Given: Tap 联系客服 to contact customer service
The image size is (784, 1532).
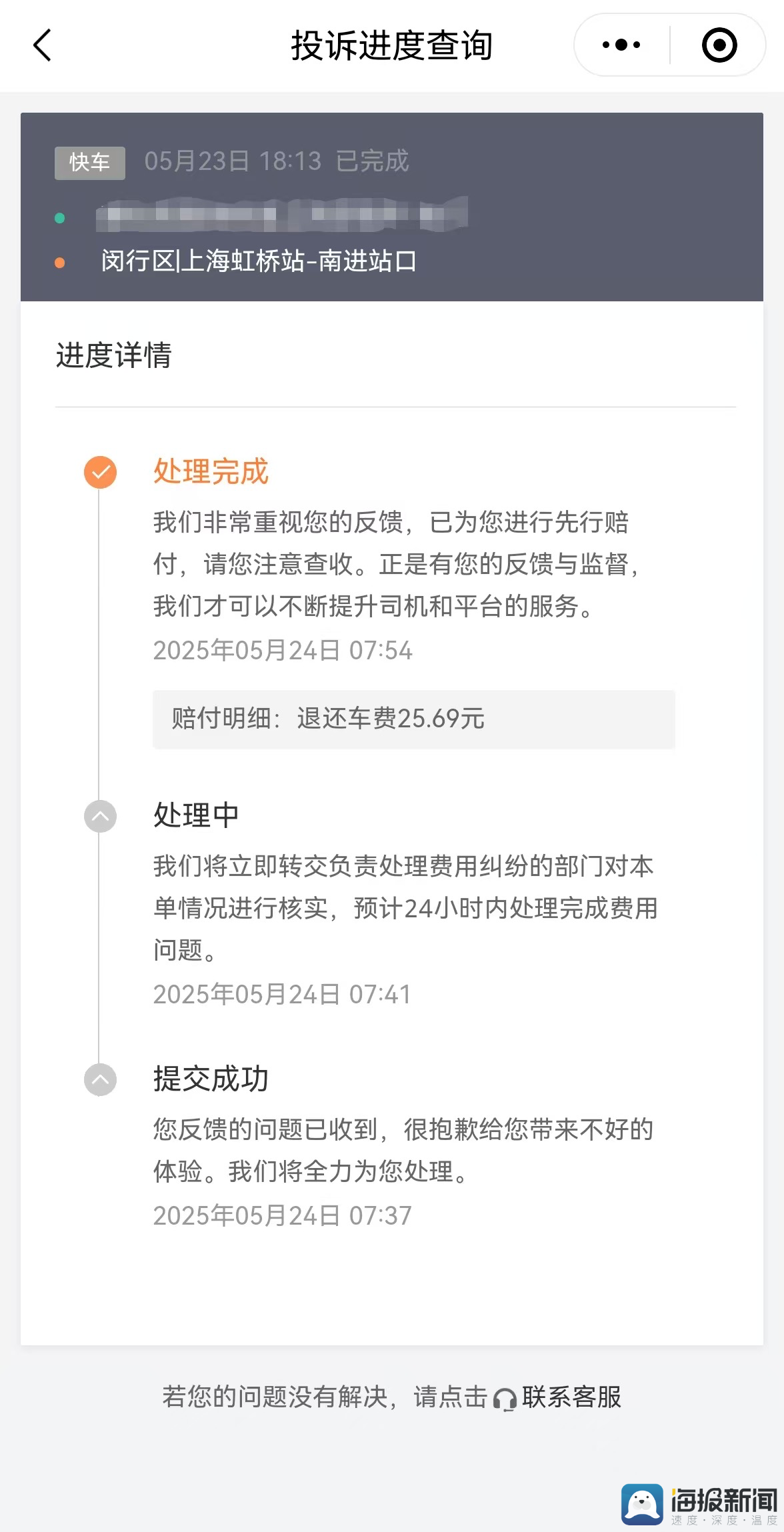Looking at the screenshot, I should [x=558, y=1397].
